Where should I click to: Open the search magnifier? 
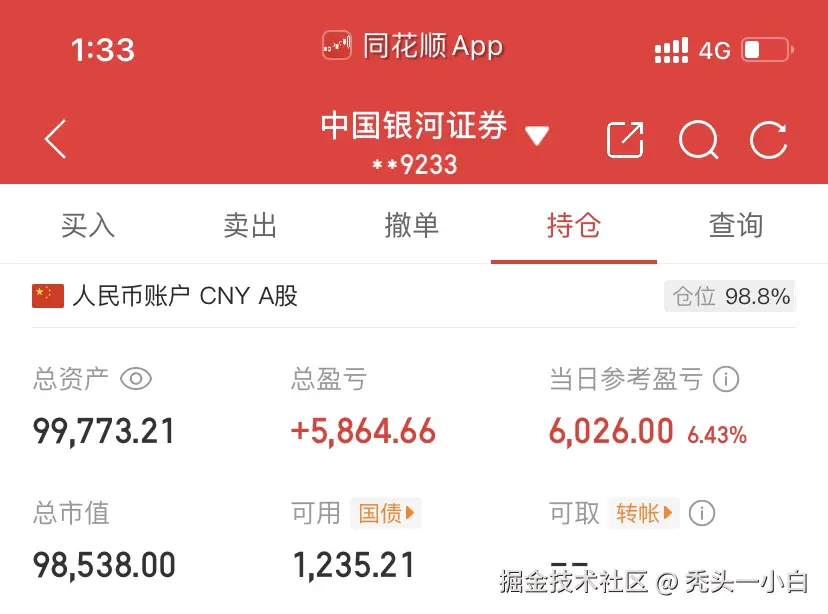pyautogui.click(x=698, y=140)
